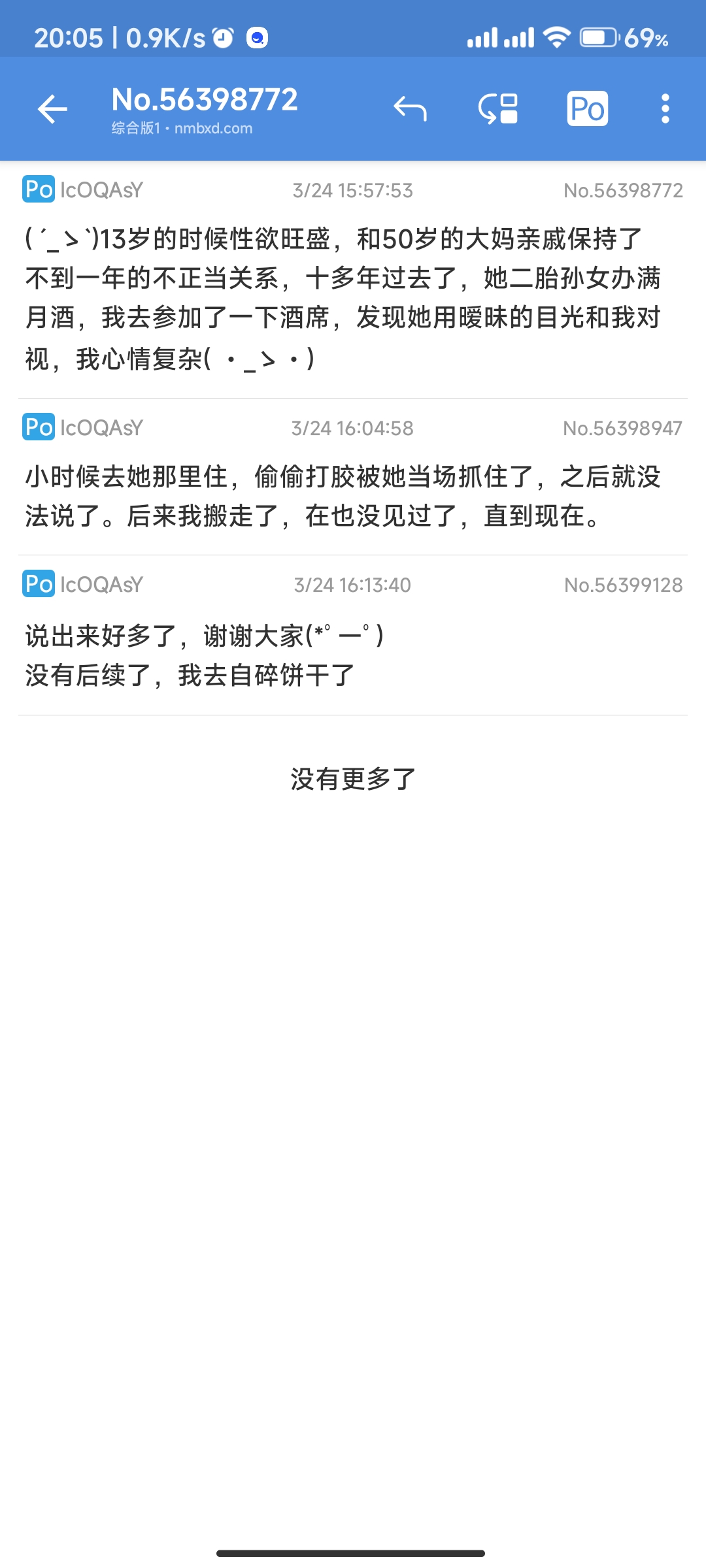
Task: Tap the reply arrow in the toolbar
Action: click(x=410, y=108)
